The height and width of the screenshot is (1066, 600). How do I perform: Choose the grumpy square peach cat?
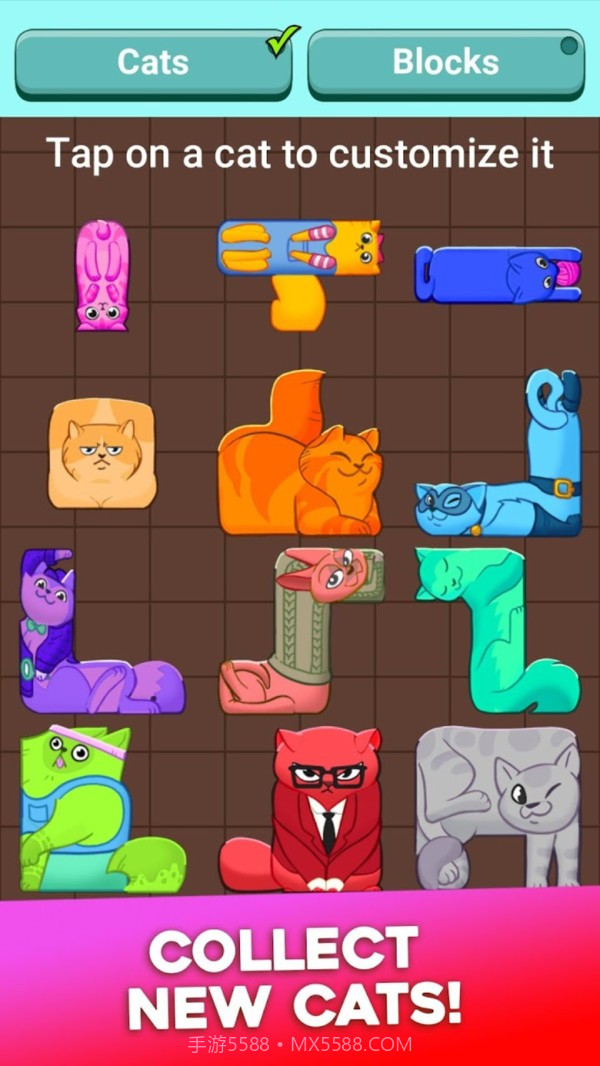102,453
